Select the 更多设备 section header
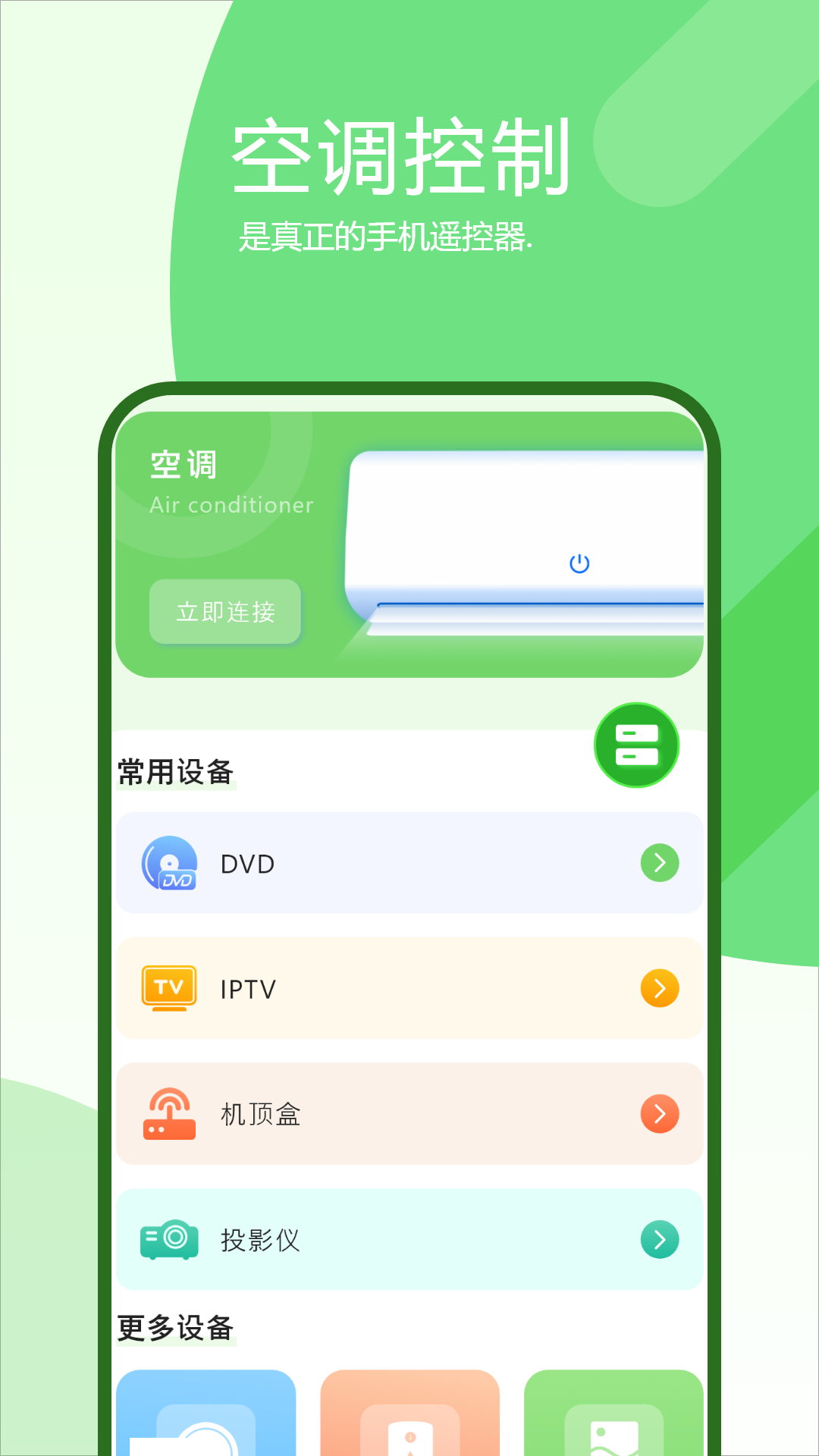The image size is (819, 1456). tap(175, 1328)
